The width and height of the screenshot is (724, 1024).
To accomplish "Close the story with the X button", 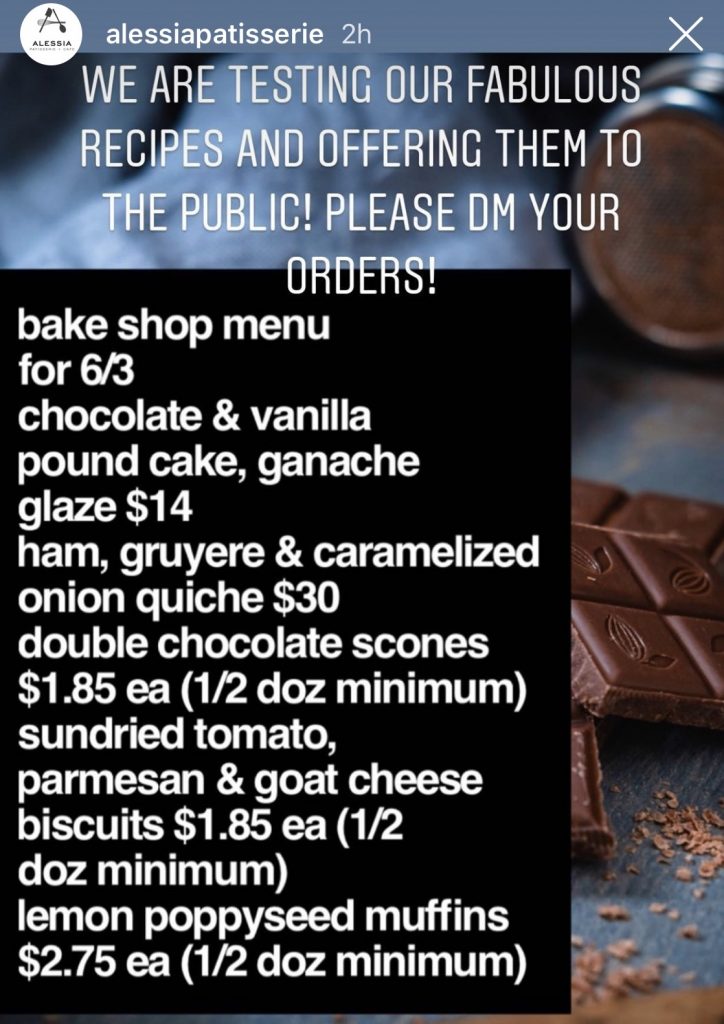I will (686, 34).
